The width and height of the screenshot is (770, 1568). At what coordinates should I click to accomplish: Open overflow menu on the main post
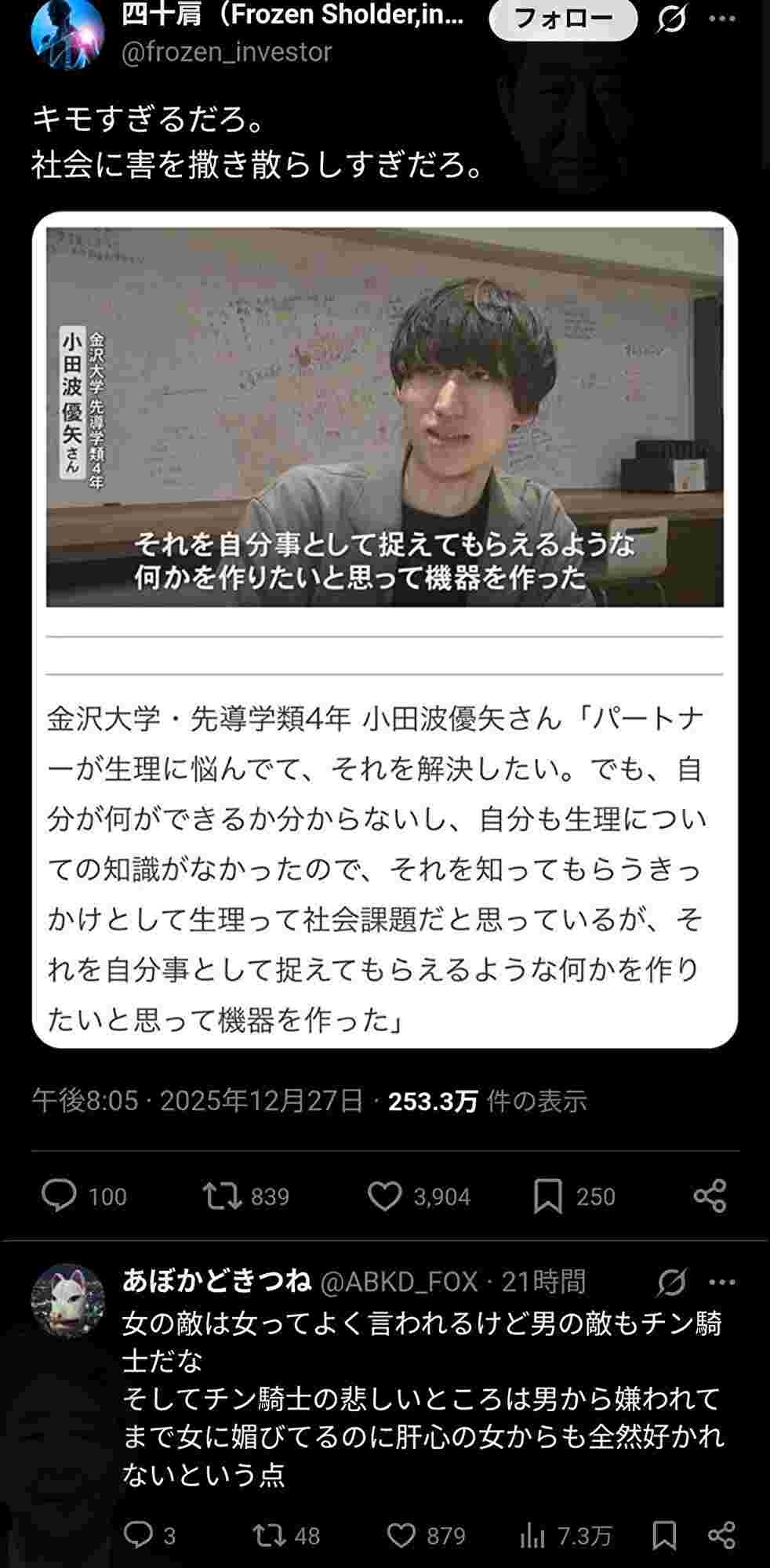(722, 19)
